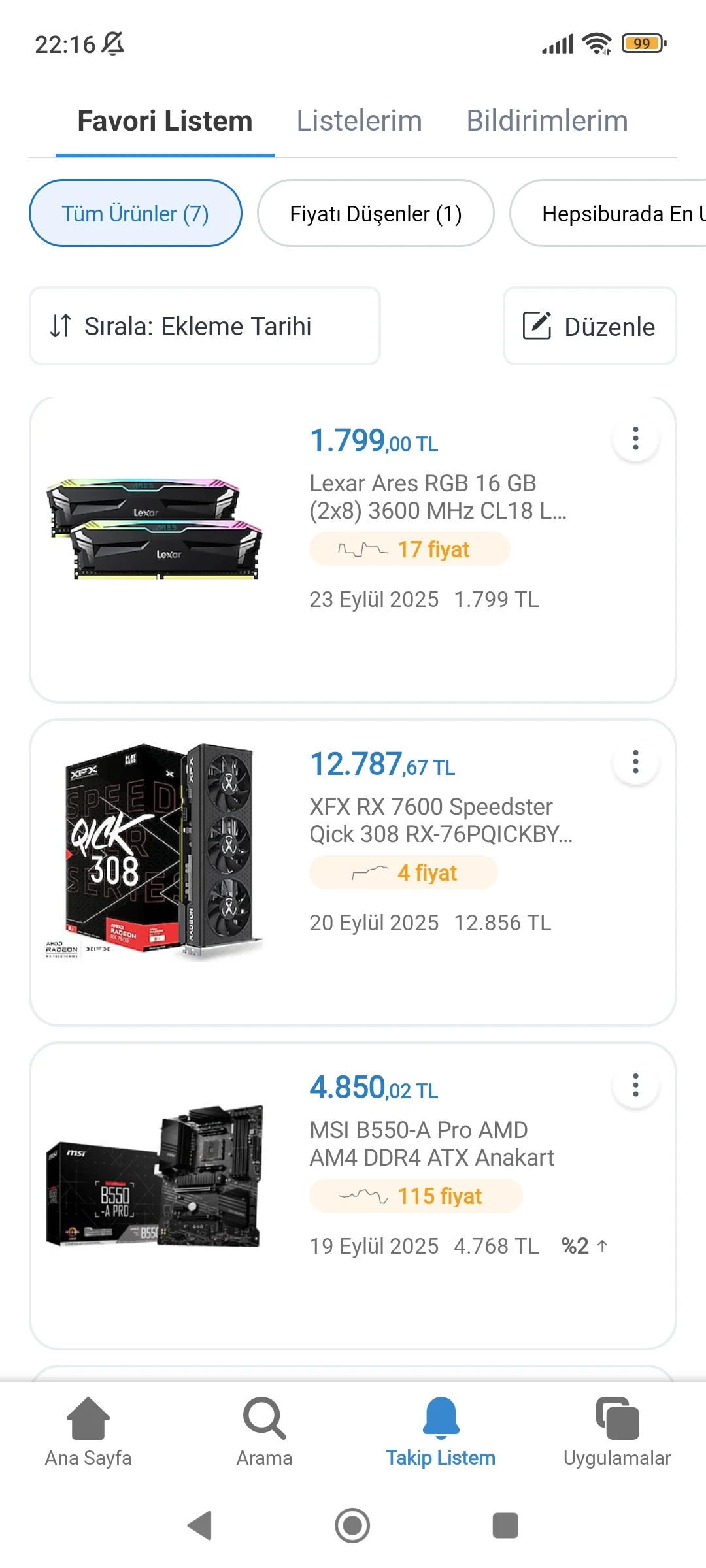Image resolution: width=706 pixels, height=1568 pixels.
Task: Open the Arama search tab
Action: click(x=264, y=1431)
